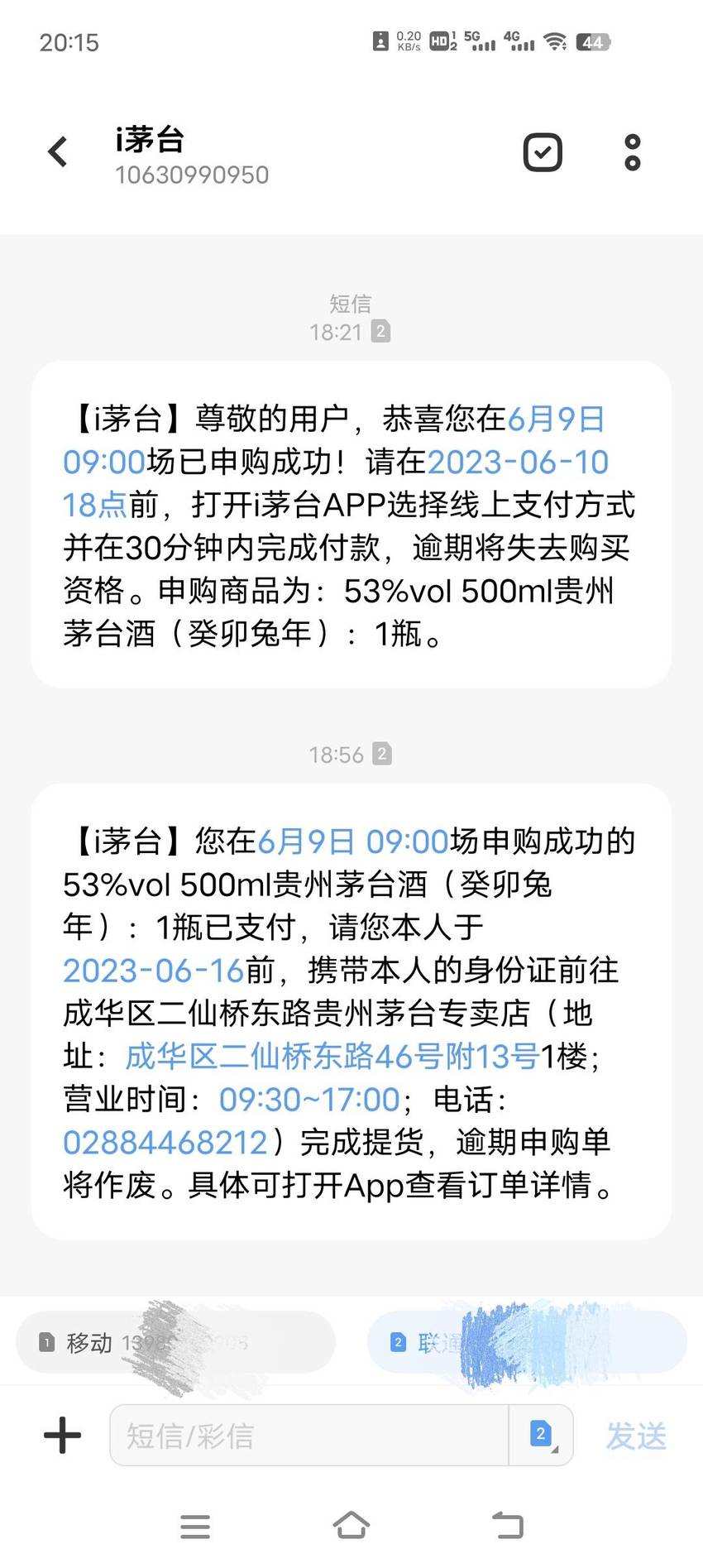Image resolution: width=703 pixels, height=1568 pixels.
Task: Open address link 成华区二仙桥东路46号附13号
Action: (x=332, y=1056)
